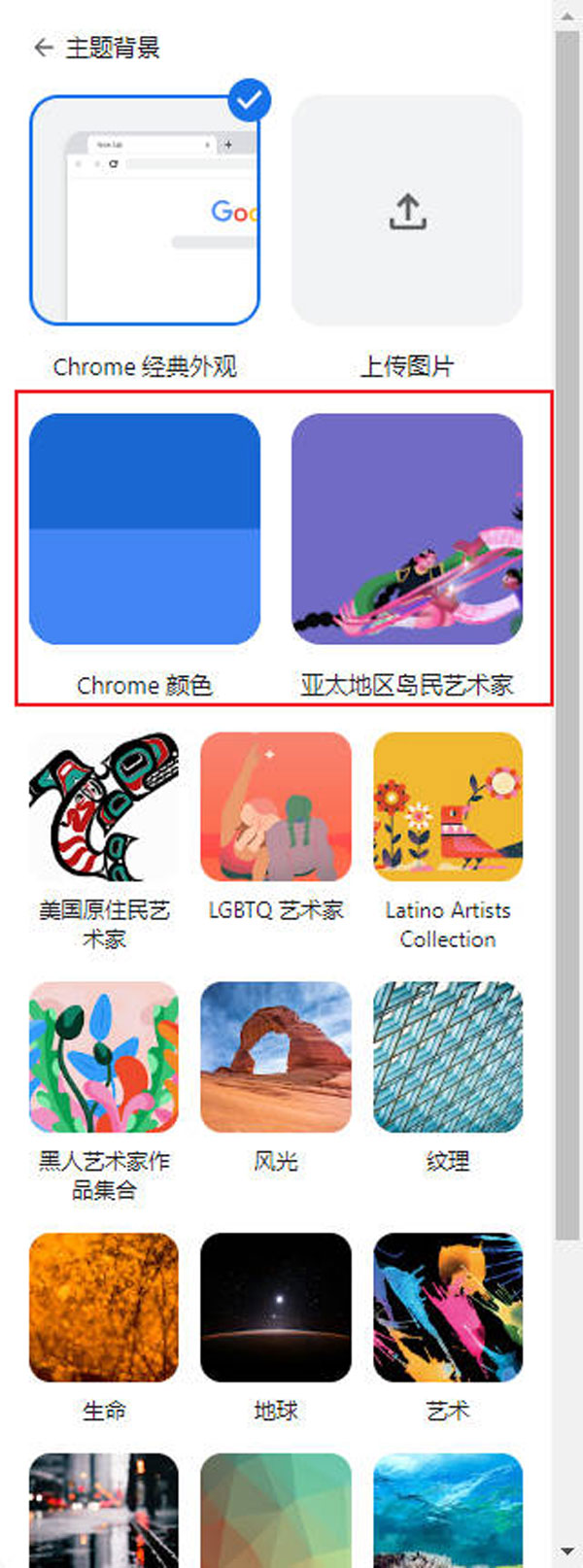Browse the 纹理 backgrounds
This screenshot has height=1568, width=583.
[x=448, y=1057]
